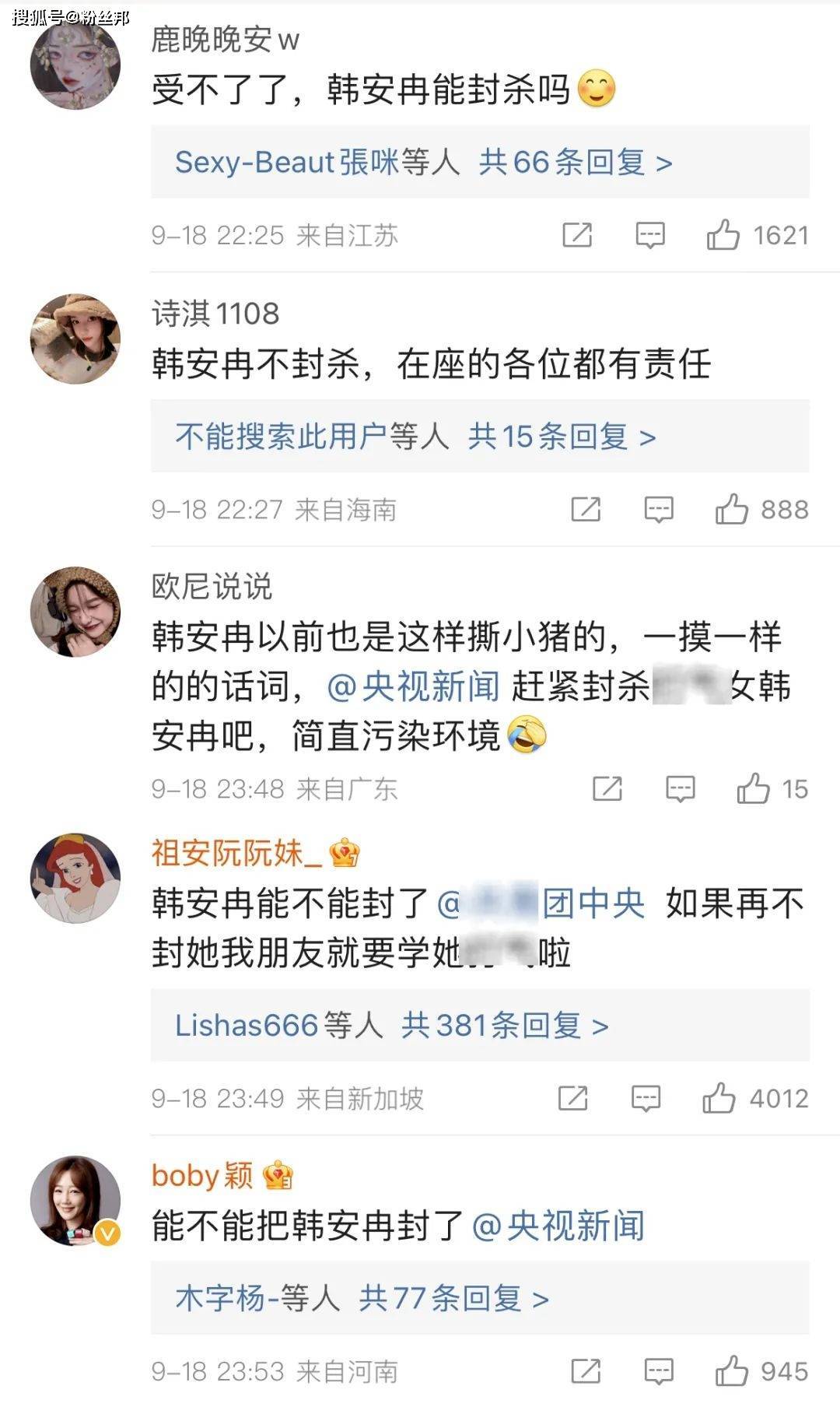Like 欧尼说说's comment
Image resolution: width=840 pixels, height=1407 pixels.
coord(753,789)
